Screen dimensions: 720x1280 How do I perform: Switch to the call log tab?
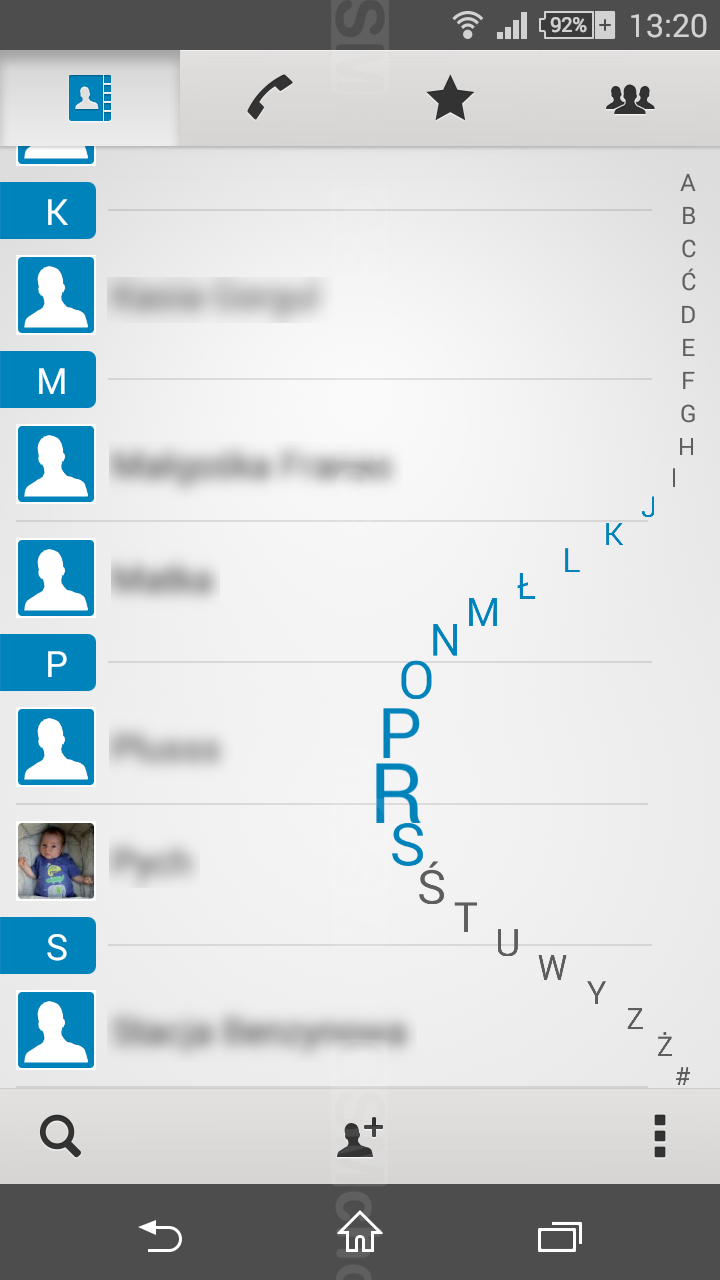click(x=270, y=98)
